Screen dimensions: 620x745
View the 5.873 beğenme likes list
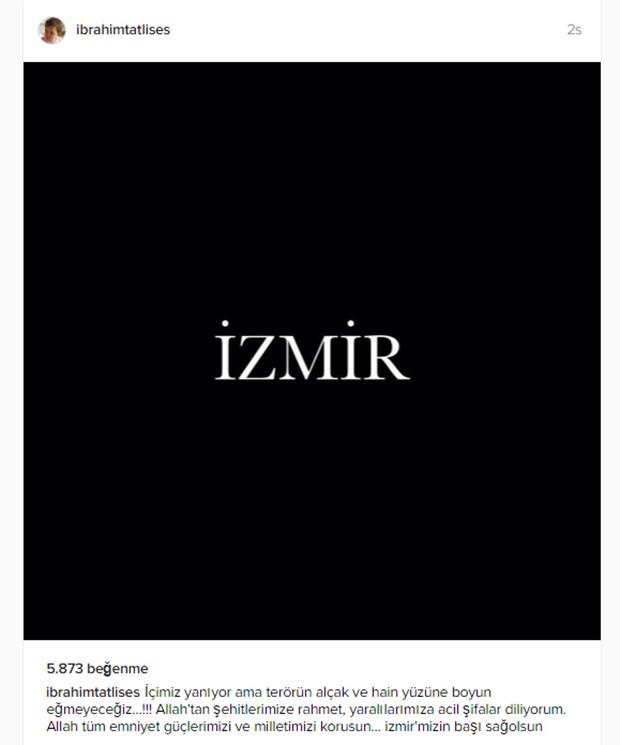click(x=97, y=668)
